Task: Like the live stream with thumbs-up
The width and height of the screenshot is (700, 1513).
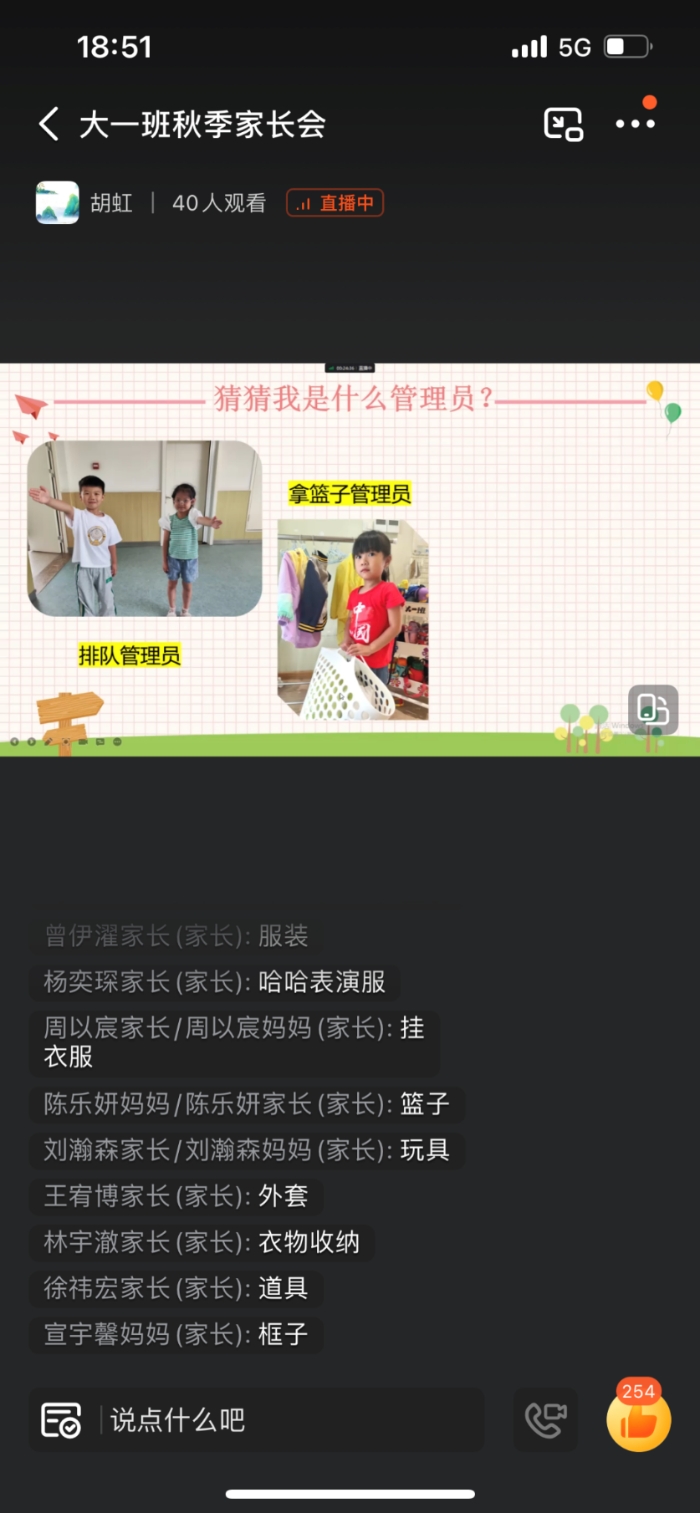Action: [638, 1420]
